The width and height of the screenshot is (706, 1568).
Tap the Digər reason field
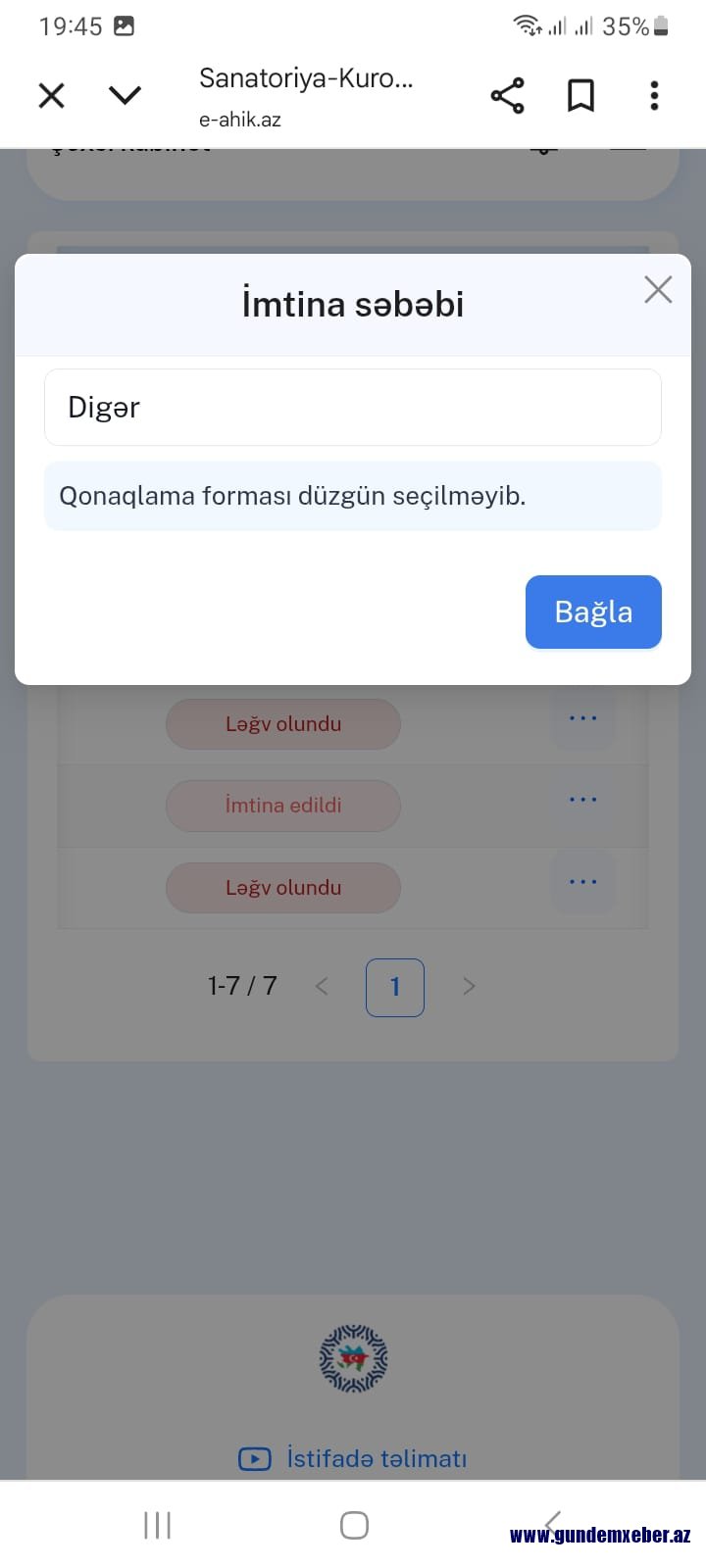[353, 407]
